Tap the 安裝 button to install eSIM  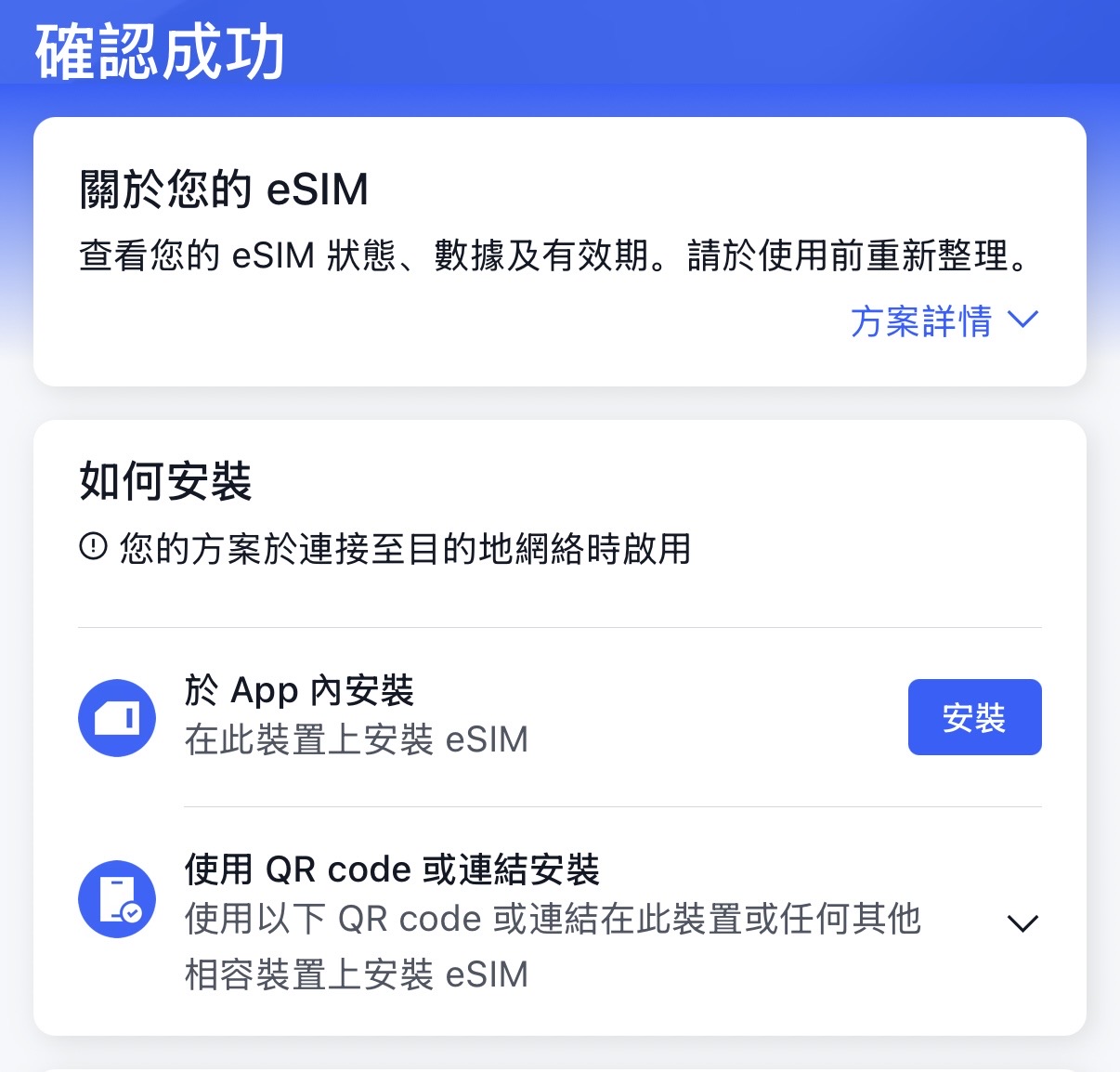point(974,717)
